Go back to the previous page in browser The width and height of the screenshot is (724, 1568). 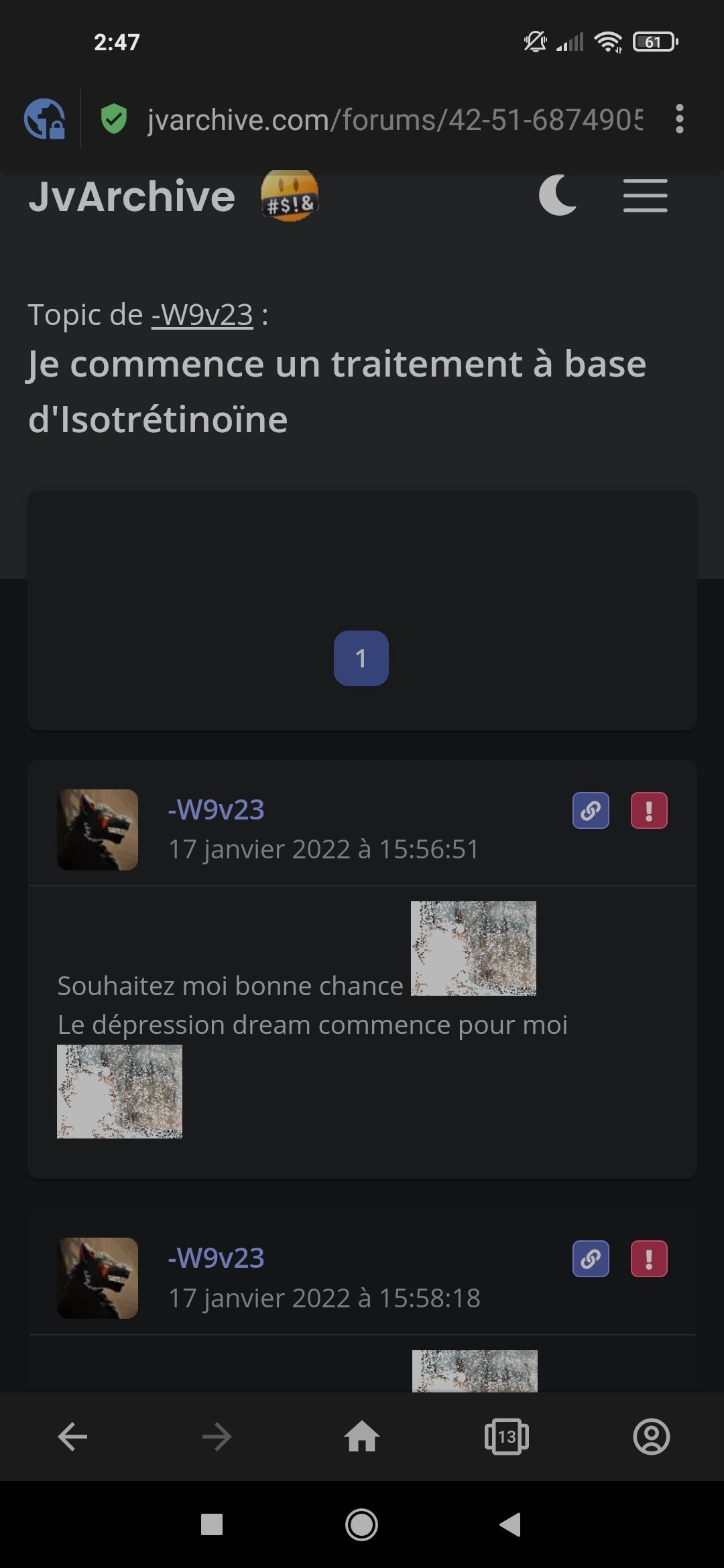point(72,1437)
